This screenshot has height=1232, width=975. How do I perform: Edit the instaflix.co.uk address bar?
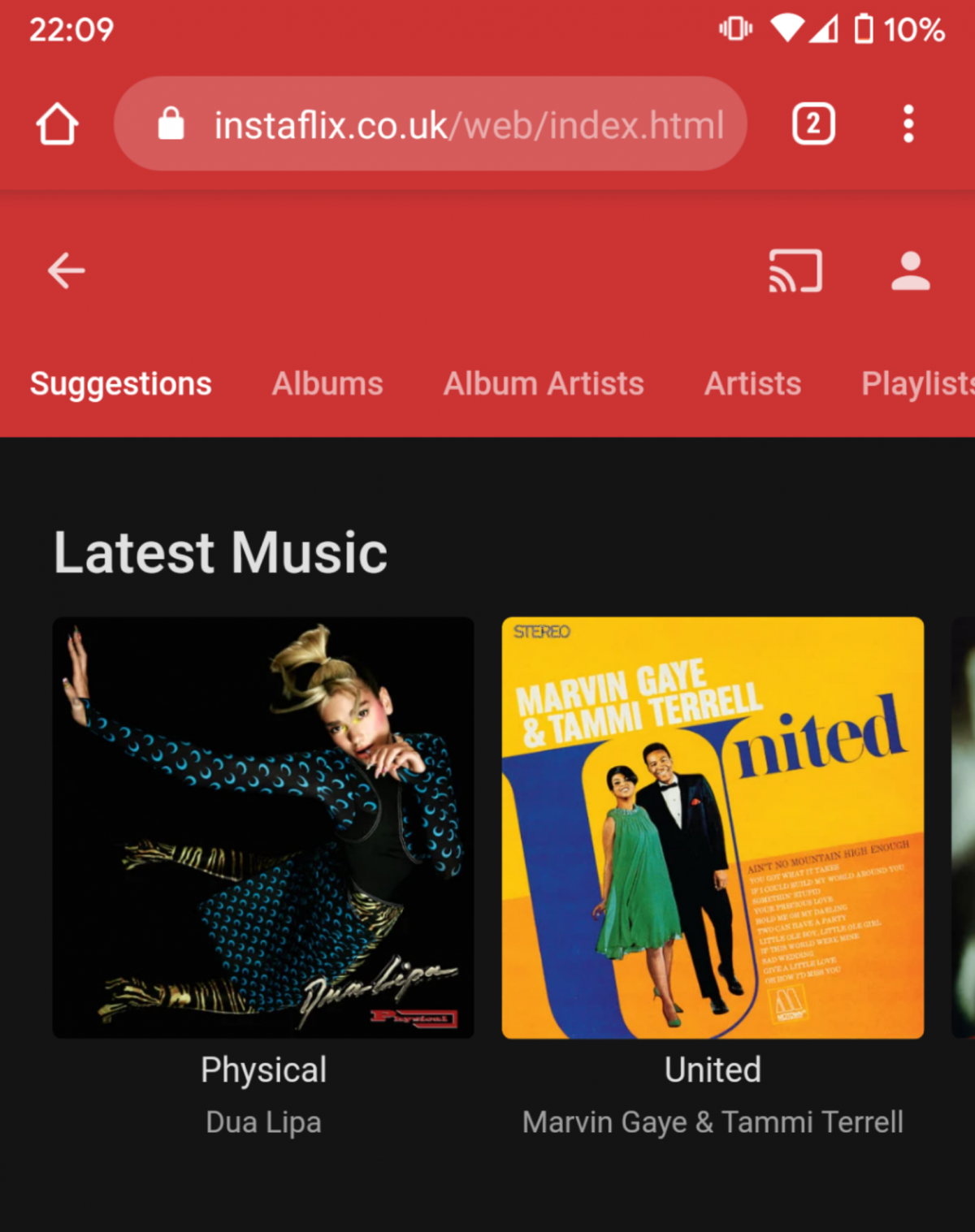455,124
